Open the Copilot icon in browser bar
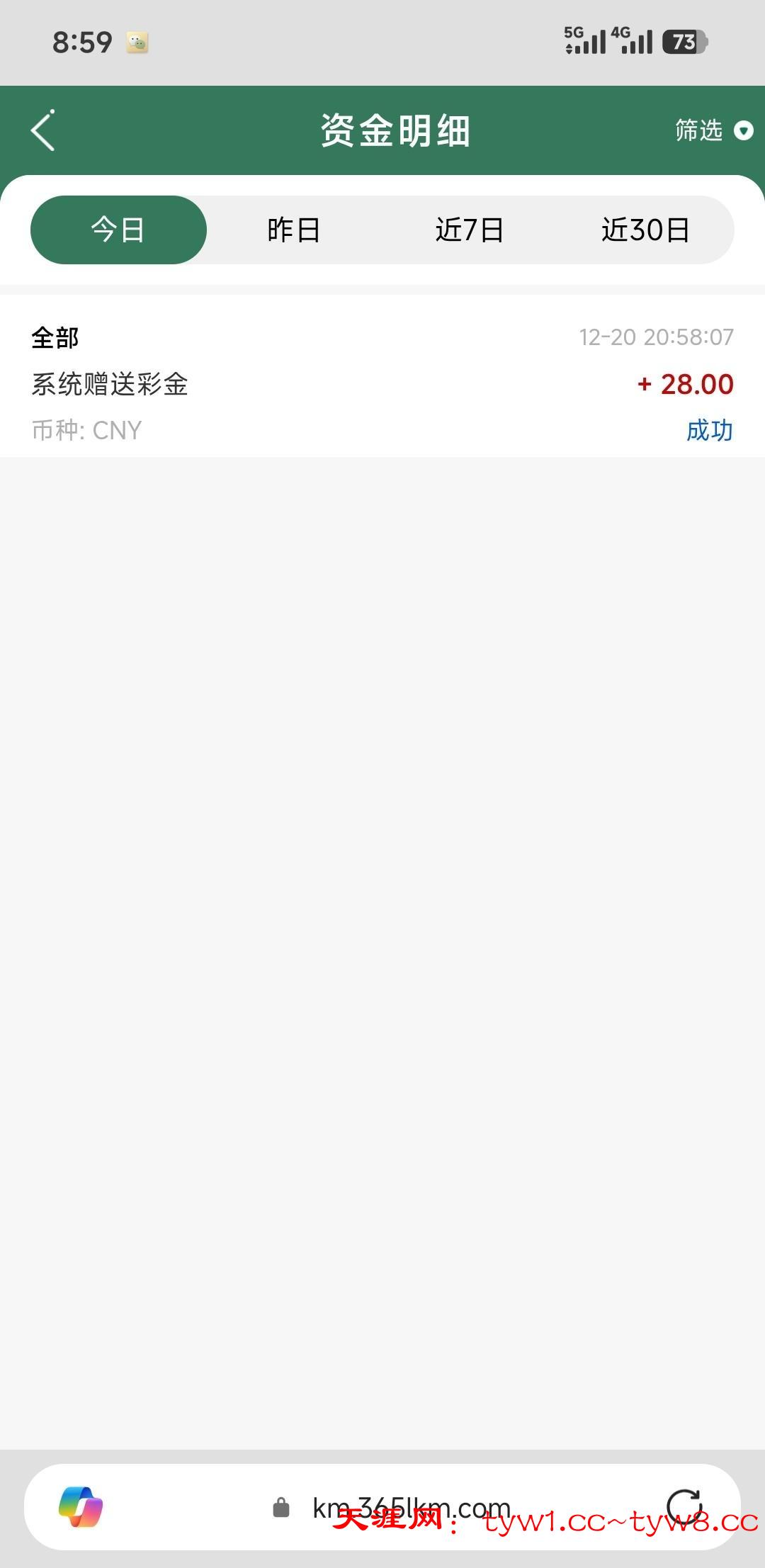 [x=81, y=1507]
